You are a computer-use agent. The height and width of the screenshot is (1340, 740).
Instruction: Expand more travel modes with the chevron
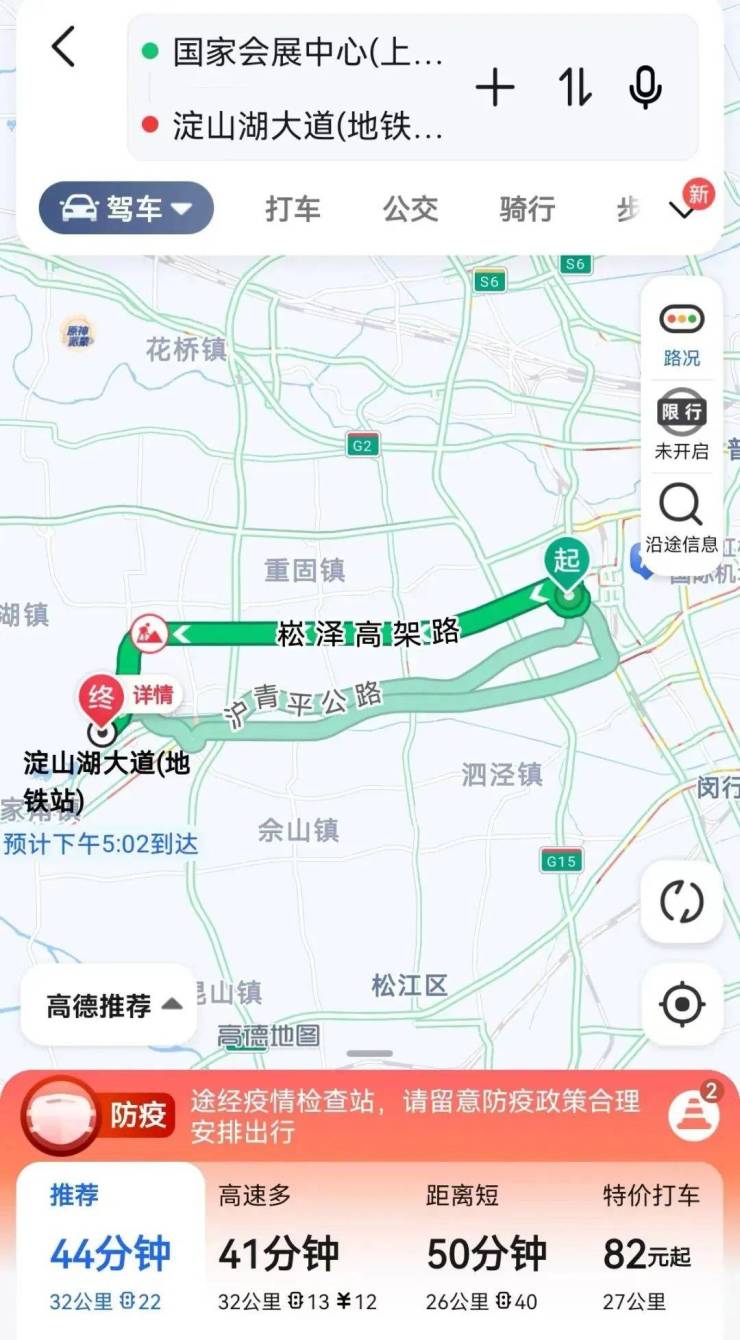tap(683, 211)
